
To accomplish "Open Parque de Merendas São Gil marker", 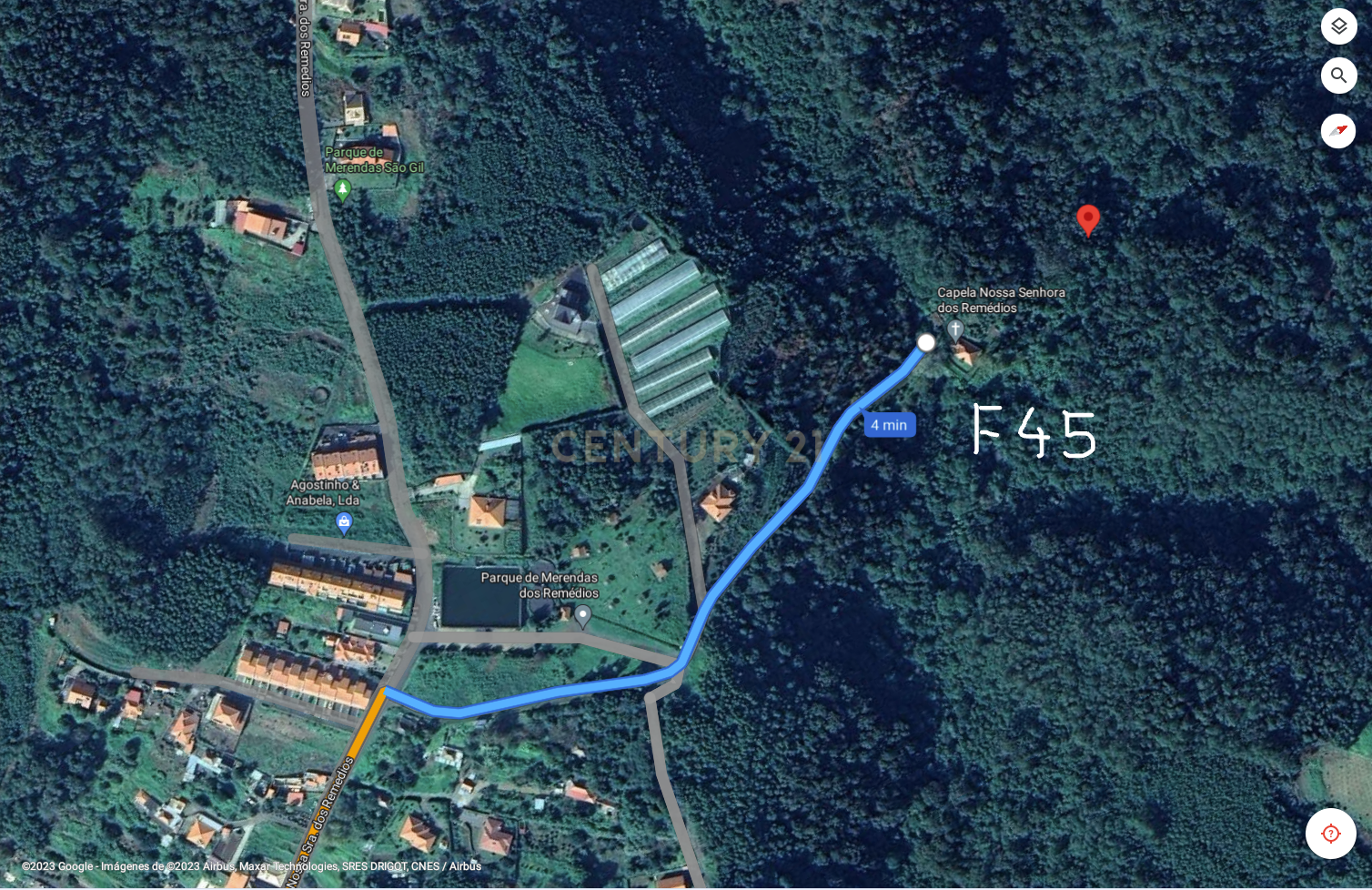I will point(342,189).
